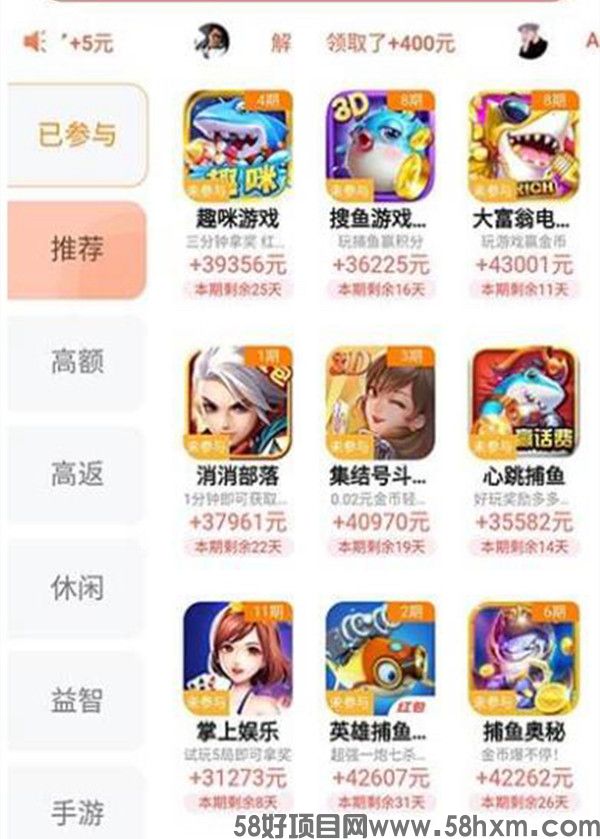Open the 高额 category

77,361
